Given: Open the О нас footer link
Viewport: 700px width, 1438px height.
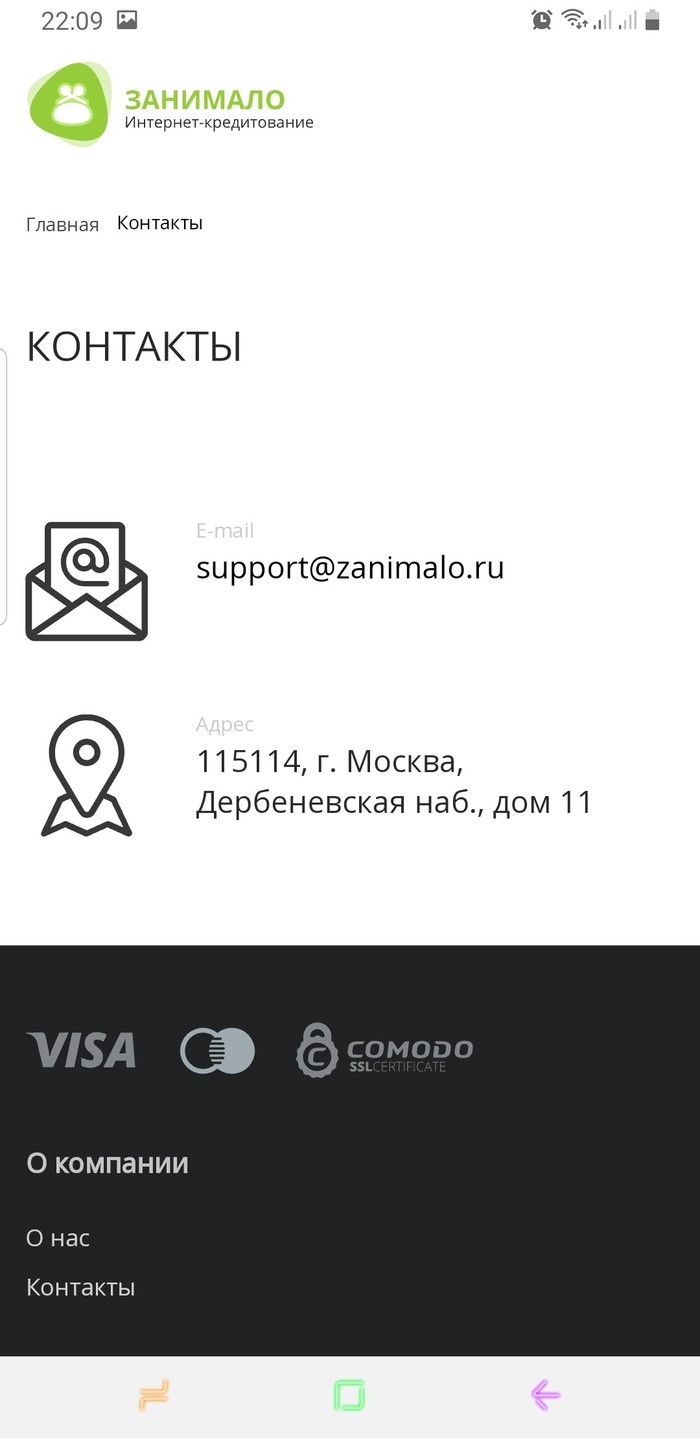Looking at the screenshot, I should tap(58, 1238).
